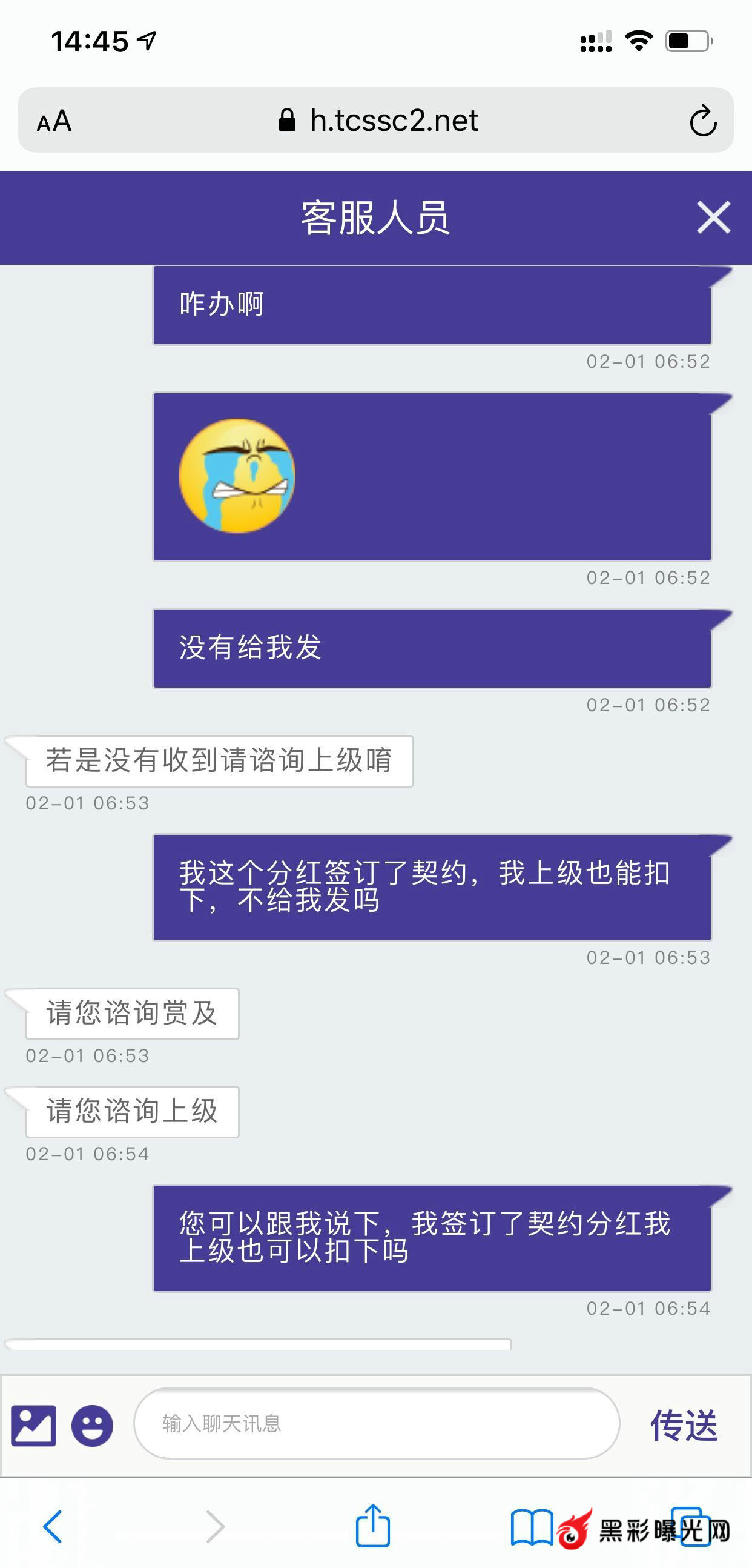Focus the 输入聊天讯息 message field
Viewport: 752px width, 1568px height.
click(376, 1423)
